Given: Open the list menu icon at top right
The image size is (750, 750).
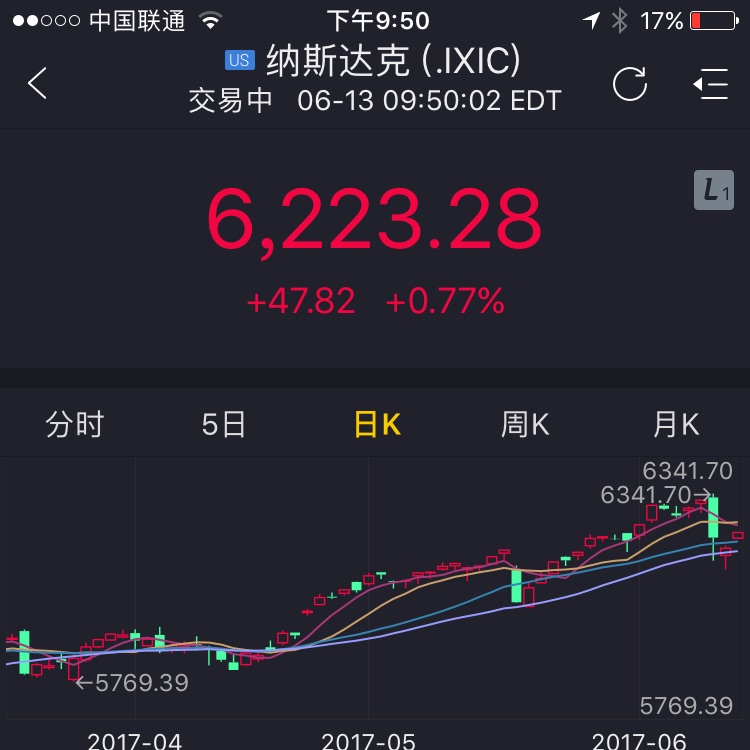Looking at the screenshot, I should click(x=710, y=84).
